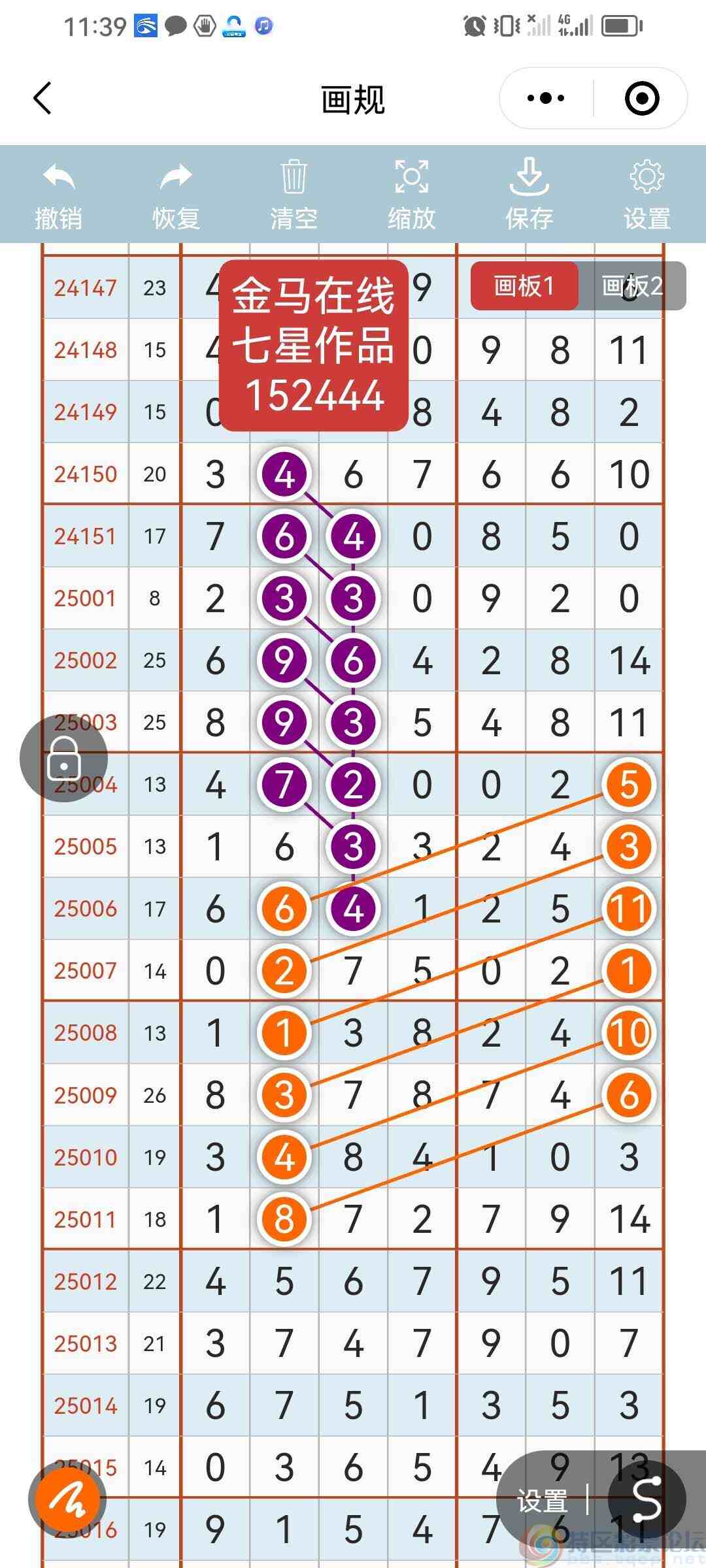Open the floating 设置 button at the bottom
The height and width of the screenshot is (1568, 706).
click(x=542, y=1501)
